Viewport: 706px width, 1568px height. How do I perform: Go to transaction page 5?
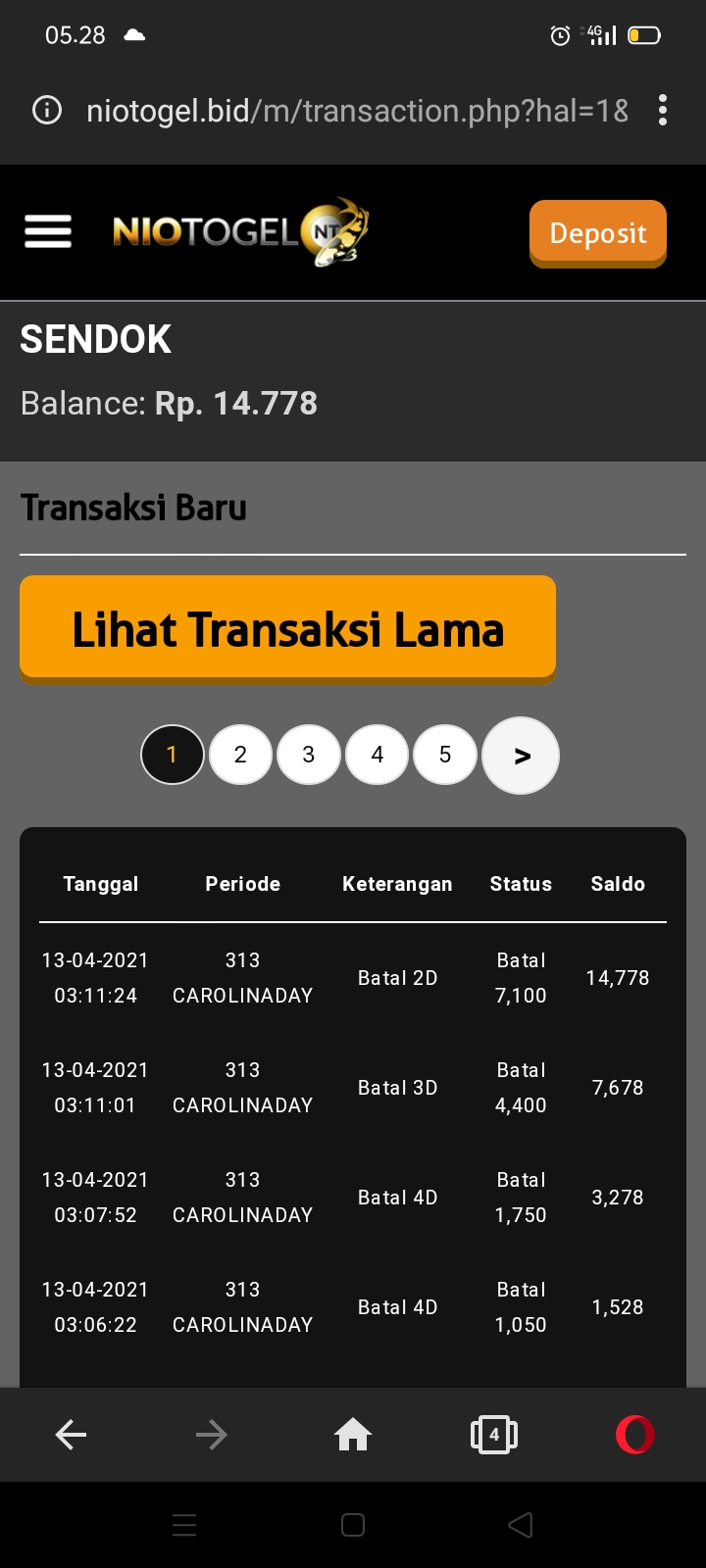coord(445,755)
